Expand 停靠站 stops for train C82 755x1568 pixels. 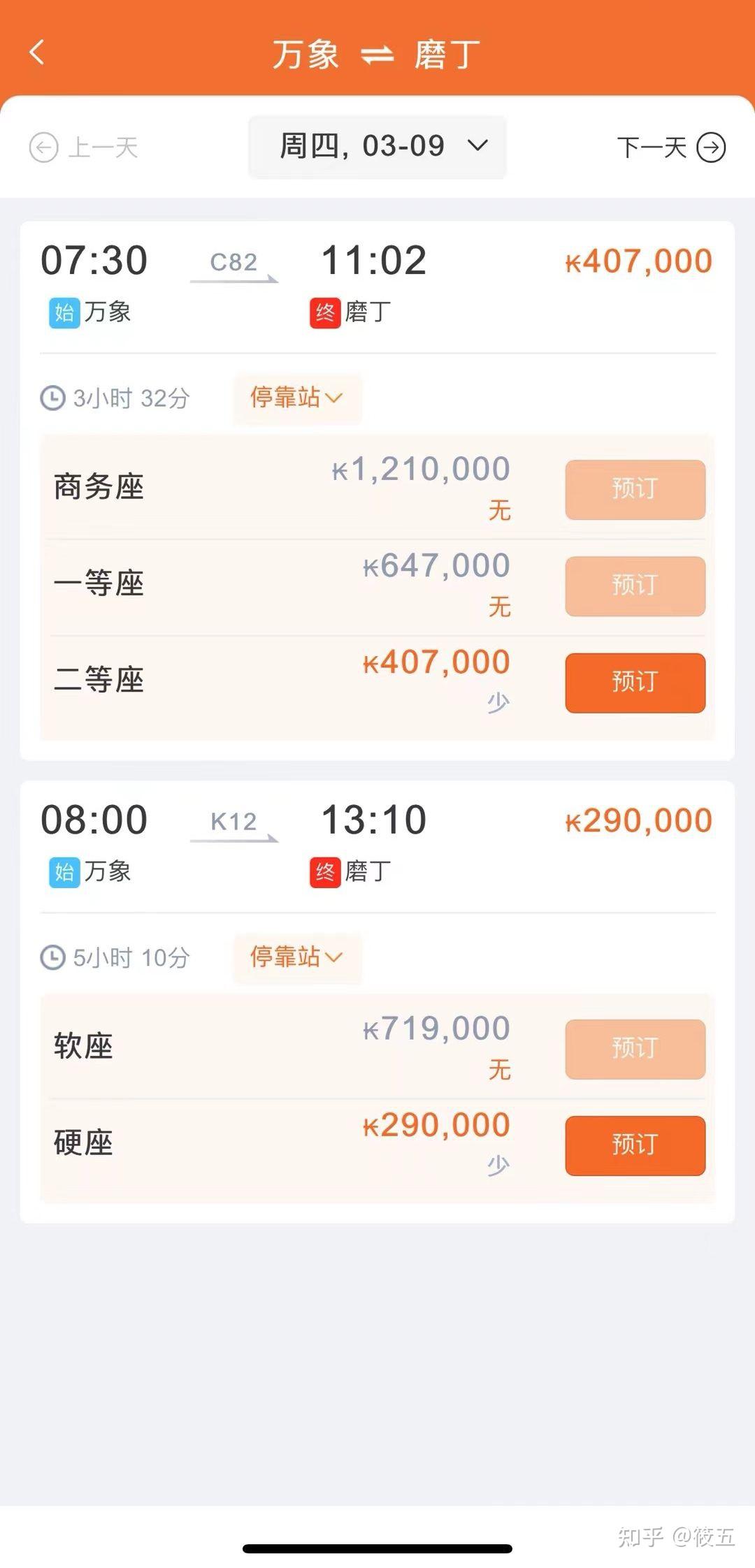point(296,398)
